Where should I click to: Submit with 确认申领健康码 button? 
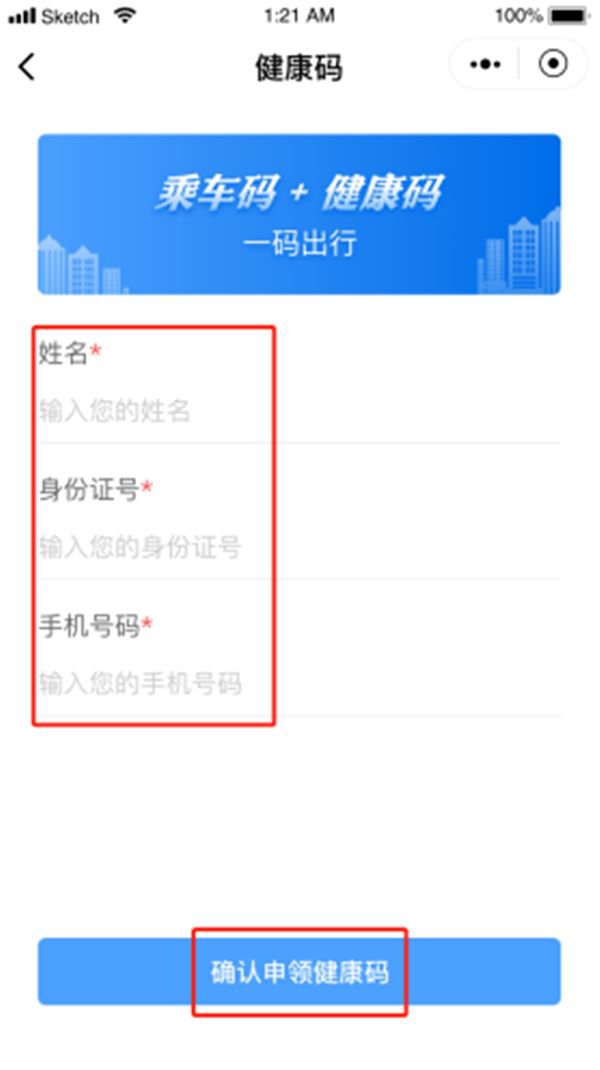click(299, 971)
